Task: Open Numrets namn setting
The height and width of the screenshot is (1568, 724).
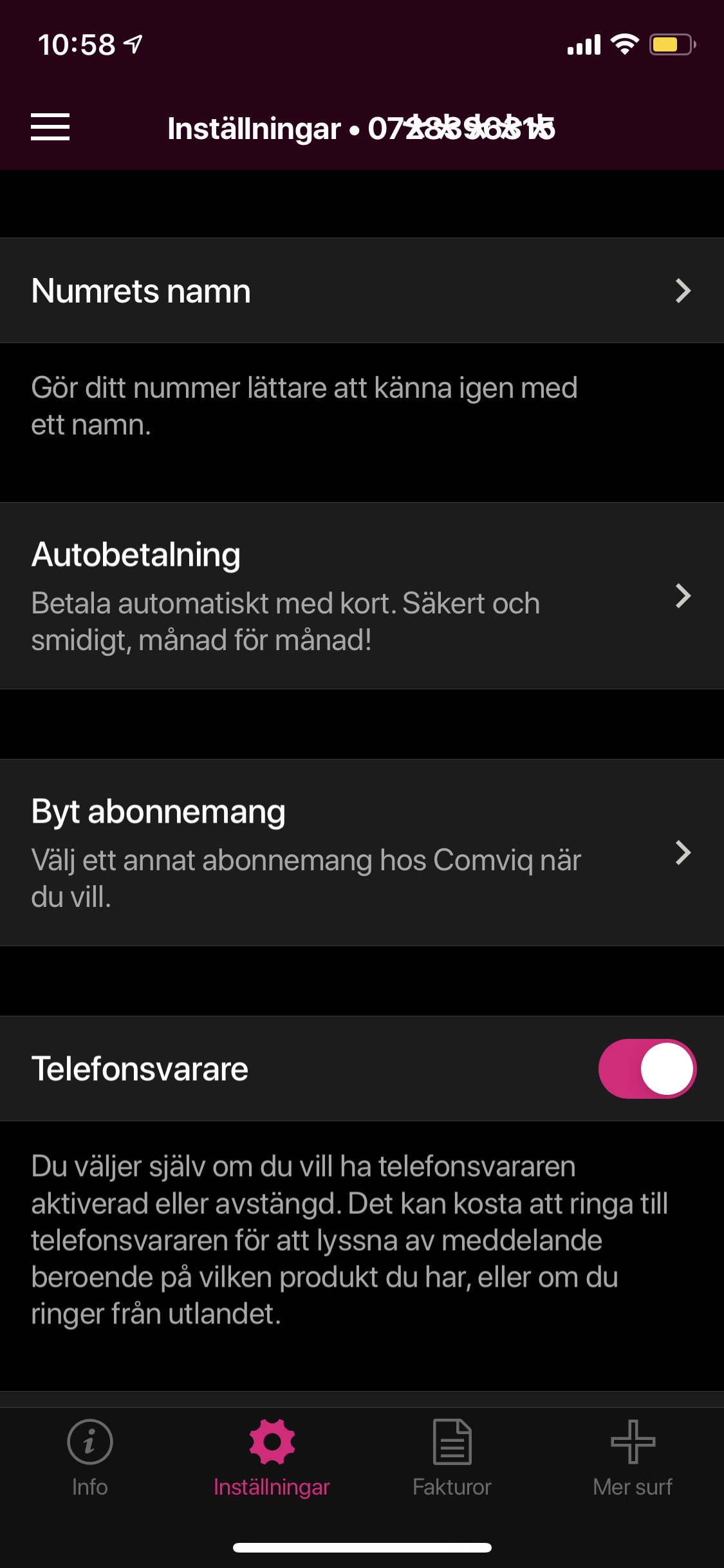Action: (x=362, y=291)
